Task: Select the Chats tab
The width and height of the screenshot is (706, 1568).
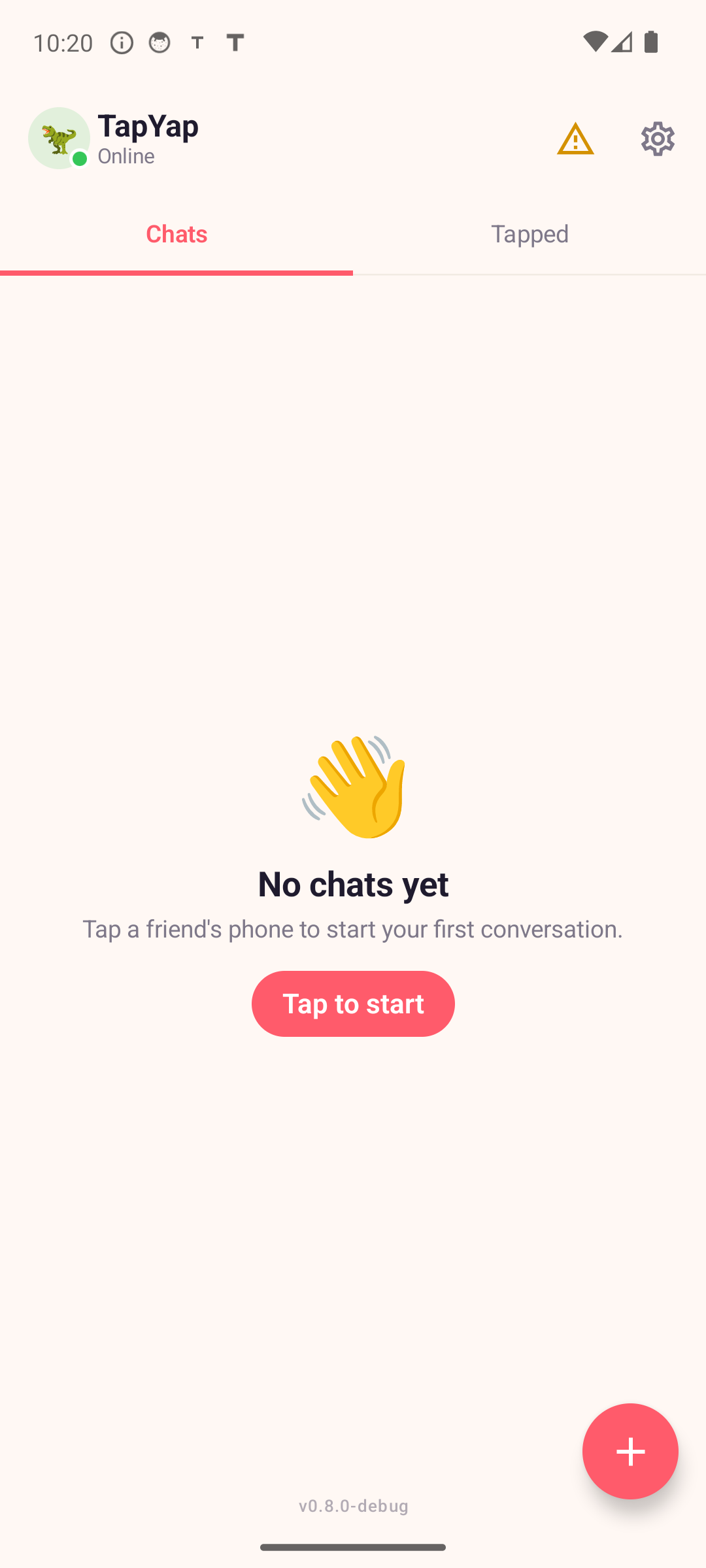Action: (176, 234)
